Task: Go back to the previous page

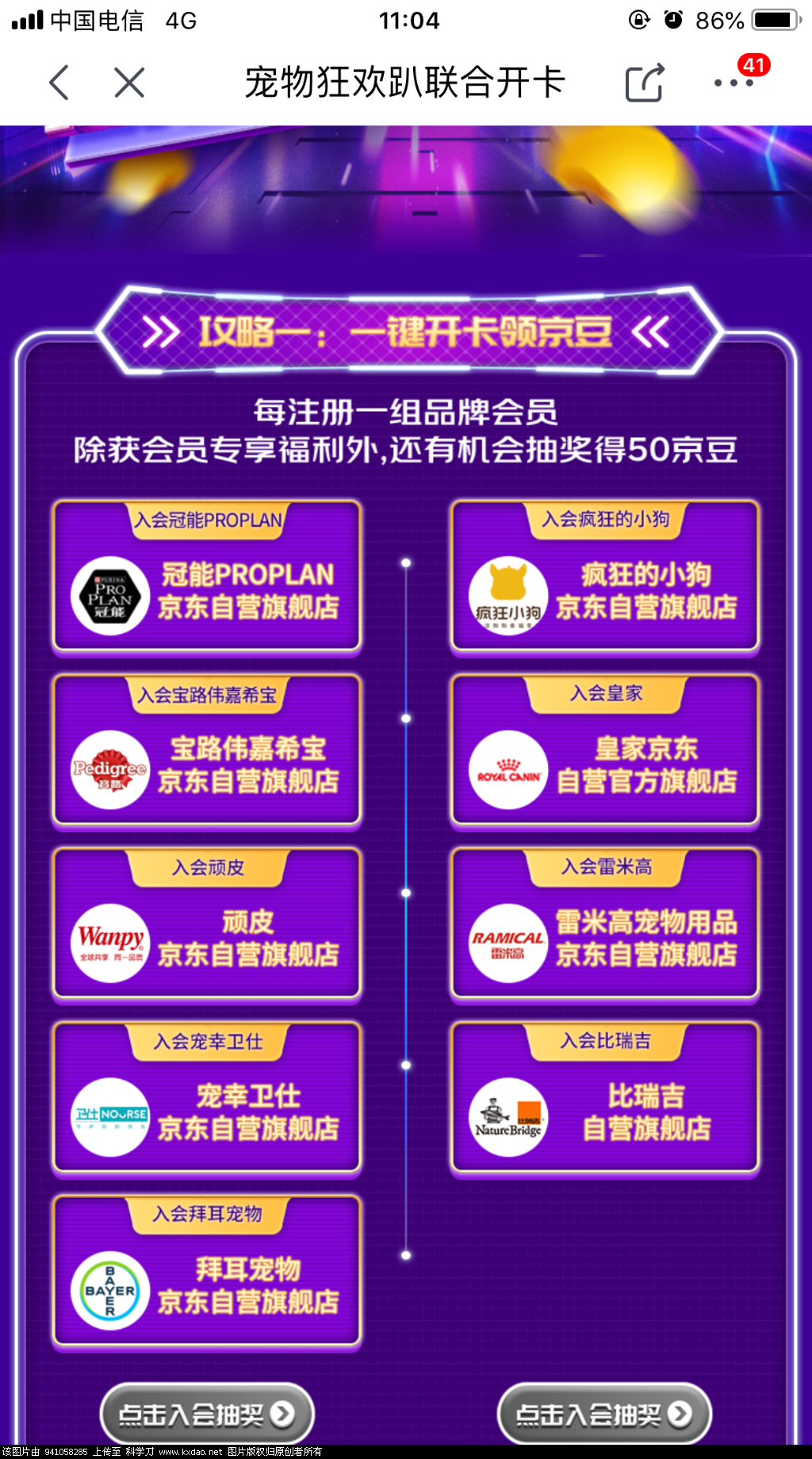Action: 59,83
